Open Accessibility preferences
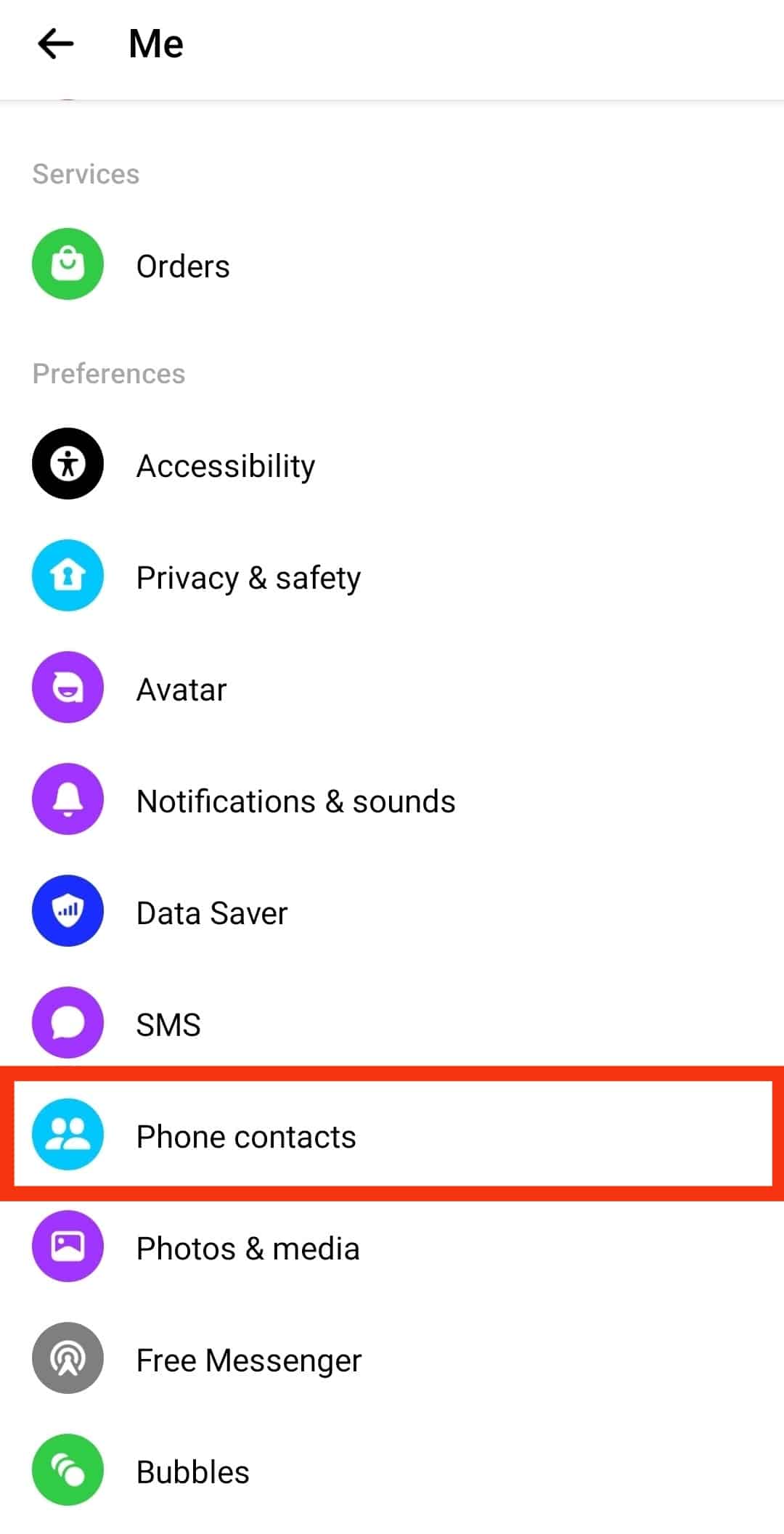This screenshot has height=1534, width=784. [x=225, y=465]
